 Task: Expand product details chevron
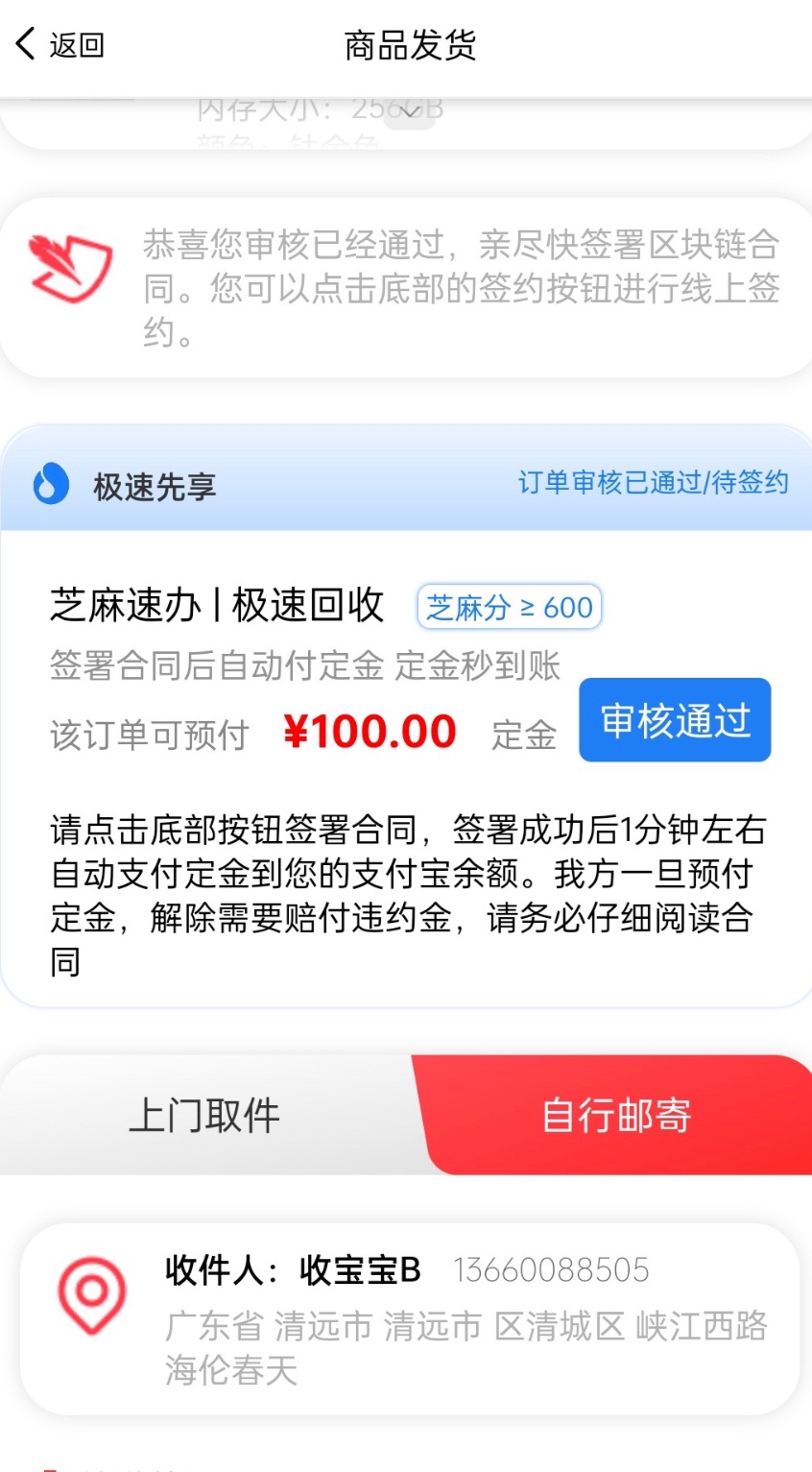tap(410, 111)
